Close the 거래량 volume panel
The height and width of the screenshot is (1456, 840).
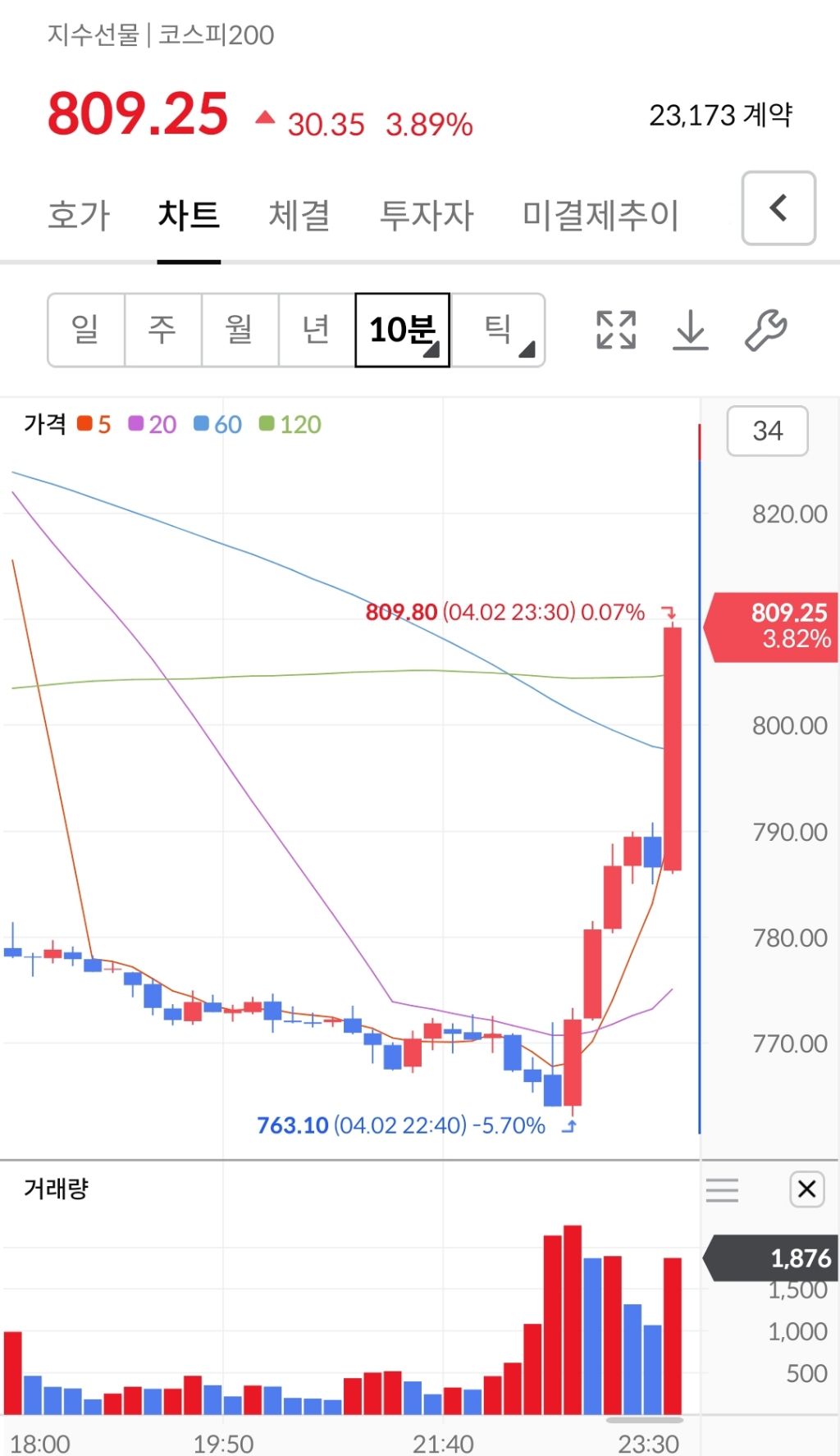806,1189
